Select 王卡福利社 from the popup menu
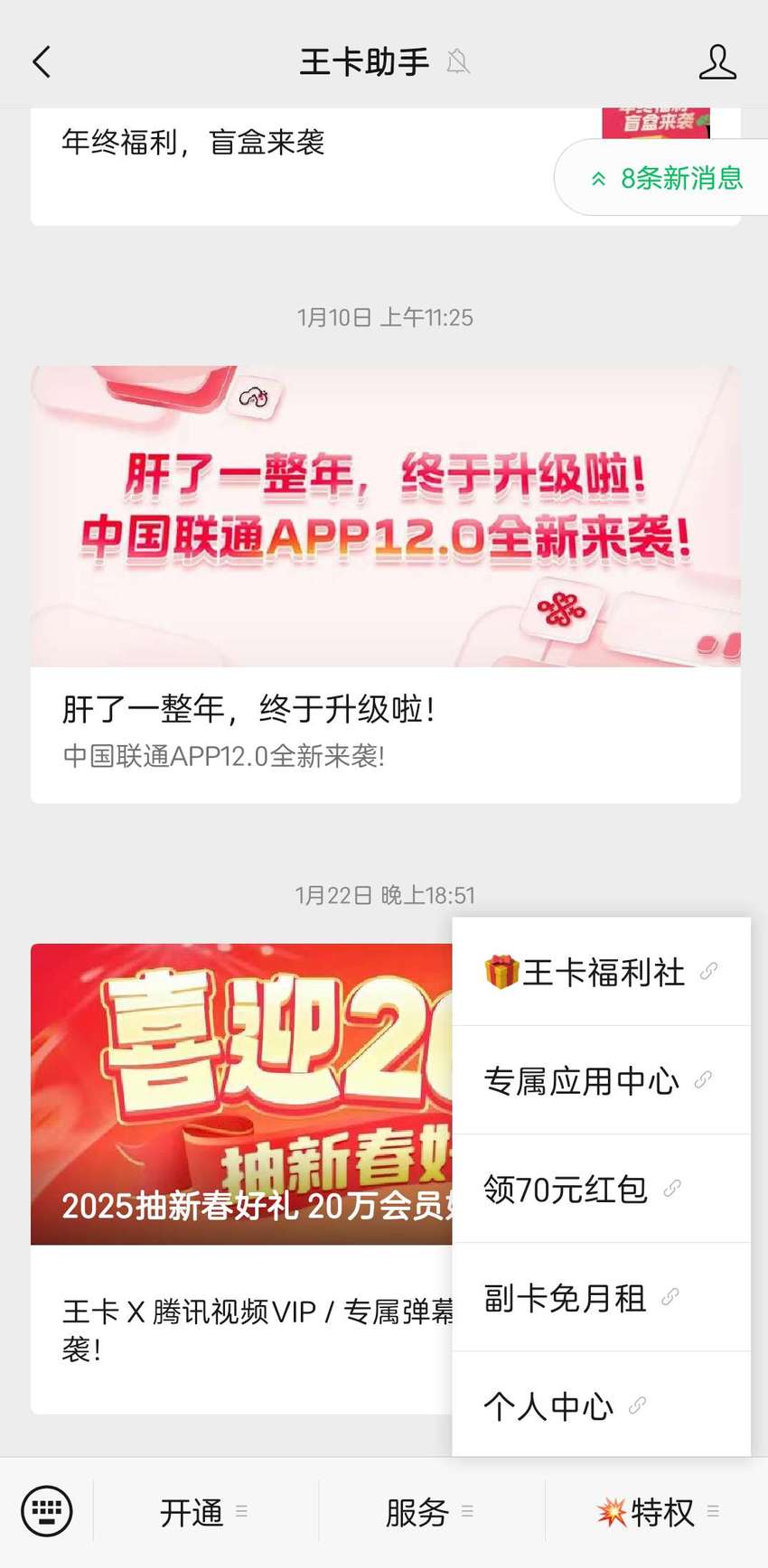This screenshot has width=768, height=1568. pyautogui.click(x=602, y=972)
